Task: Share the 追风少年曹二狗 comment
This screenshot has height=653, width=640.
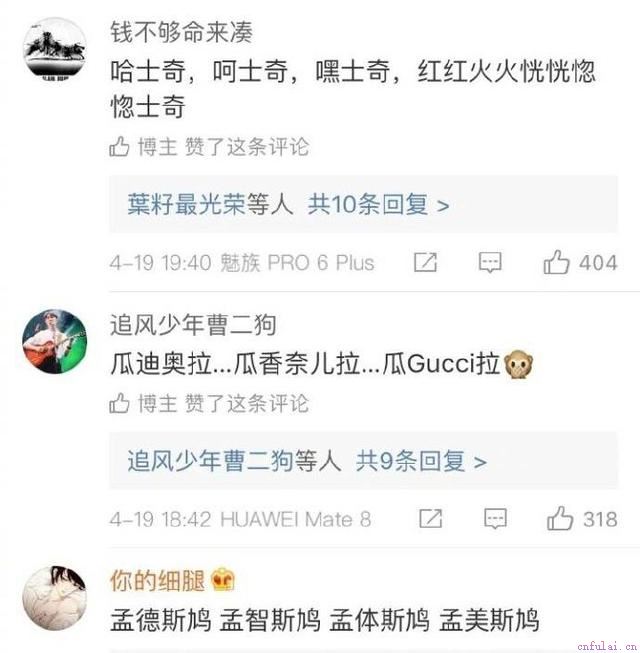Action: (430, 519)
